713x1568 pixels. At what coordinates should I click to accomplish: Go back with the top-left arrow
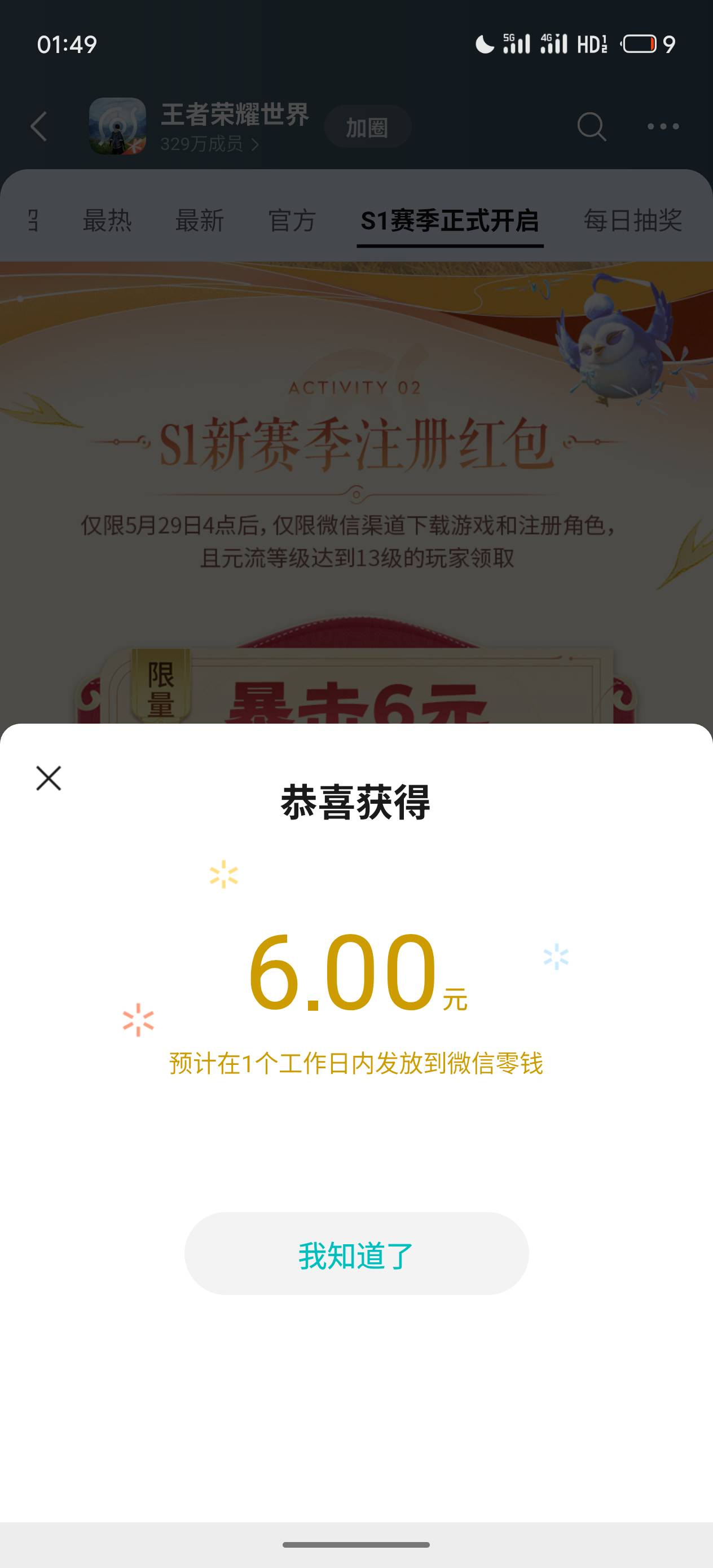click(39, 126)
